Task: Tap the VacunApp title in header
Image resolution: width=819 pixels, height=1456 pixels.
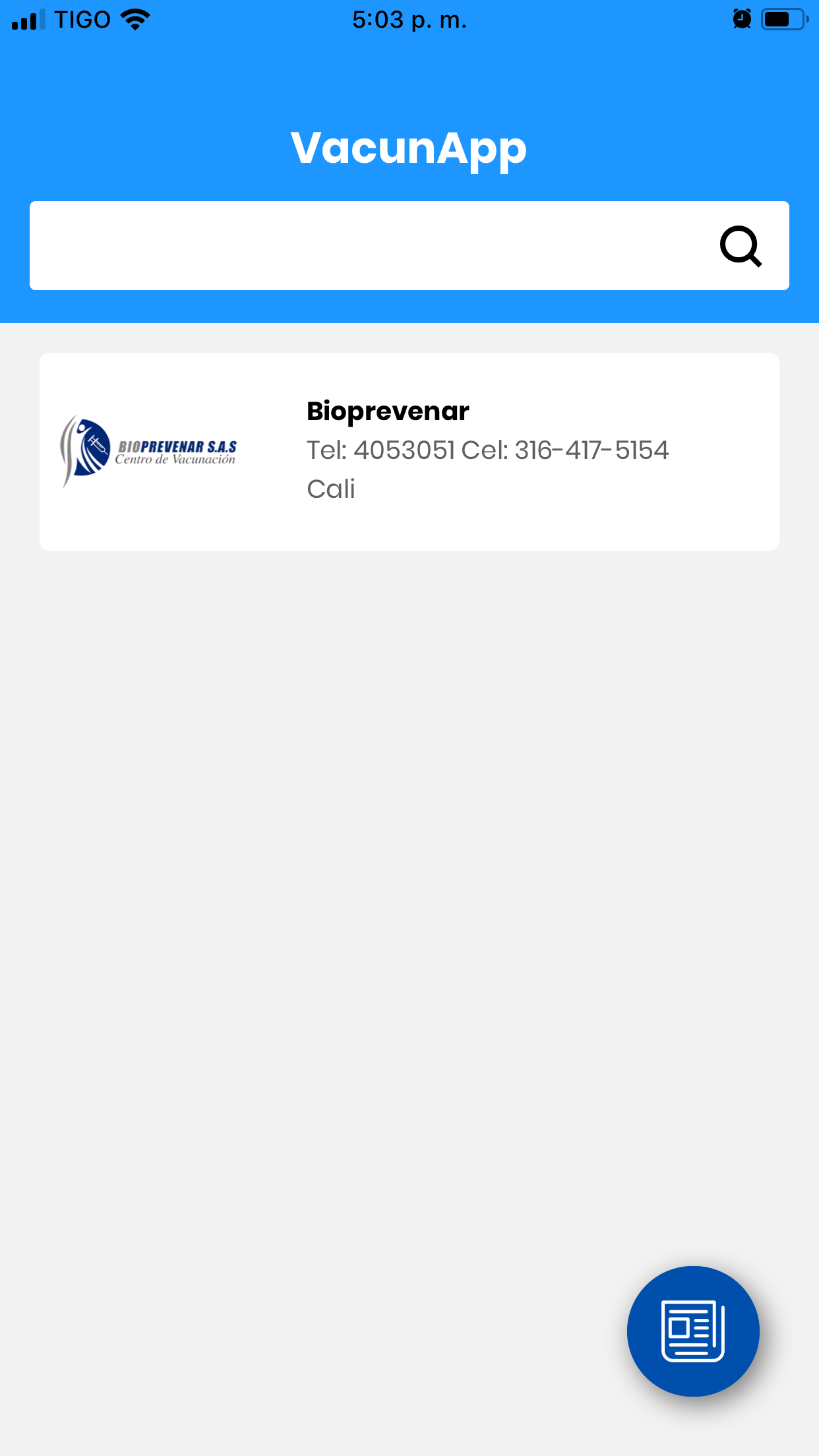Action: click(x=409, y=147)
